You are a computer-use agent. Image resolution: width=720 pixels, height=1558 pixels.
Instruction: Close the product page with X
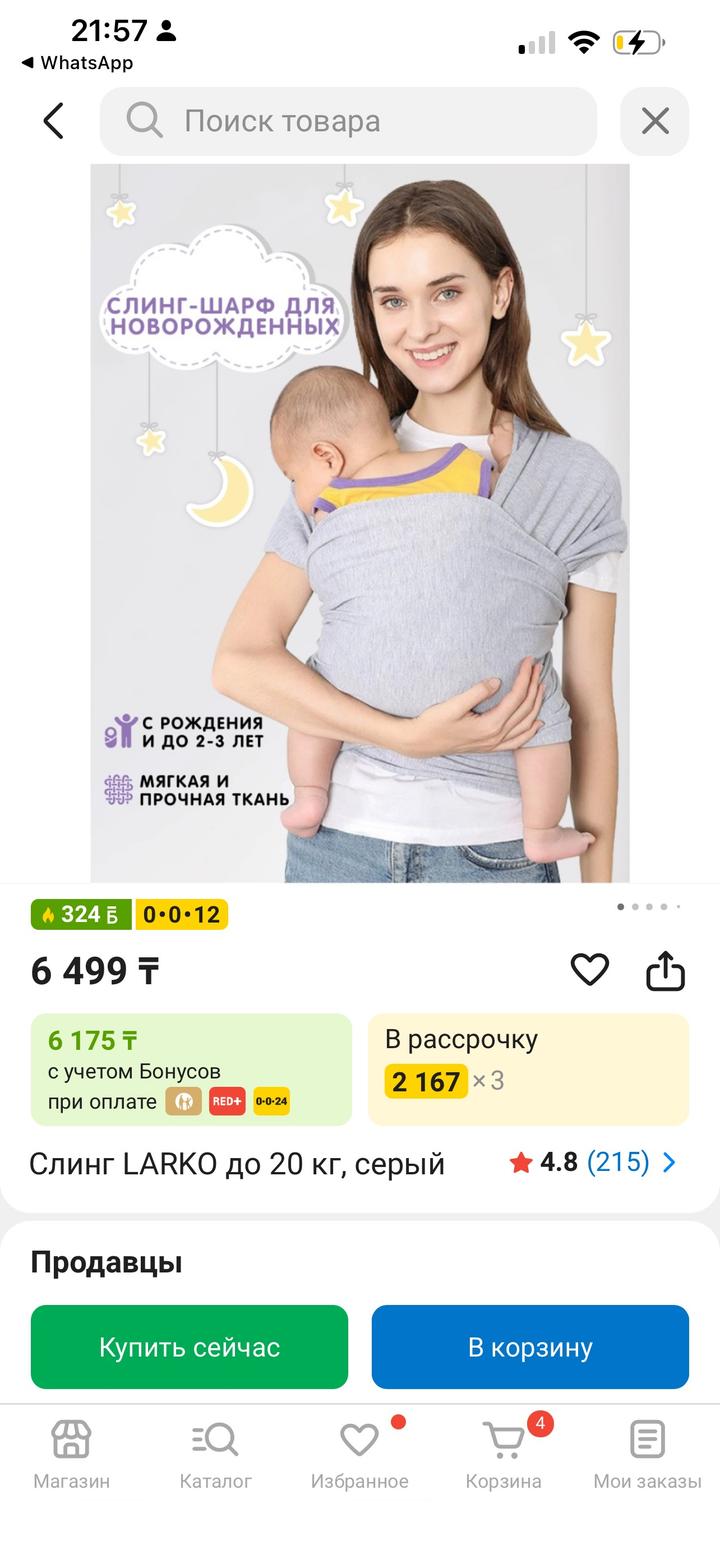pyautogui.click(x=655, y=121)
